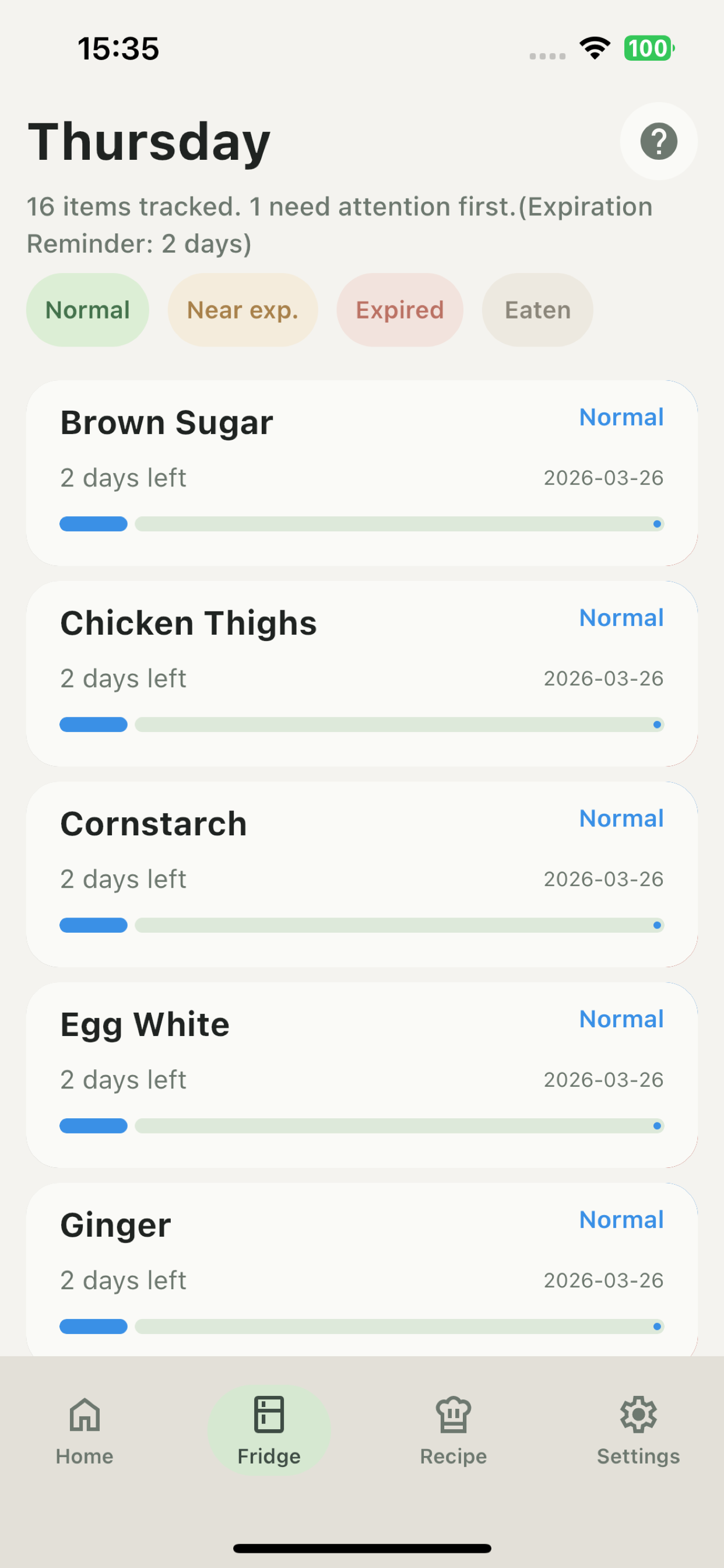Switch to the Recipe tab
Image resolution: width=724 pixels, height=1568 pixels.
(454, 1429)
